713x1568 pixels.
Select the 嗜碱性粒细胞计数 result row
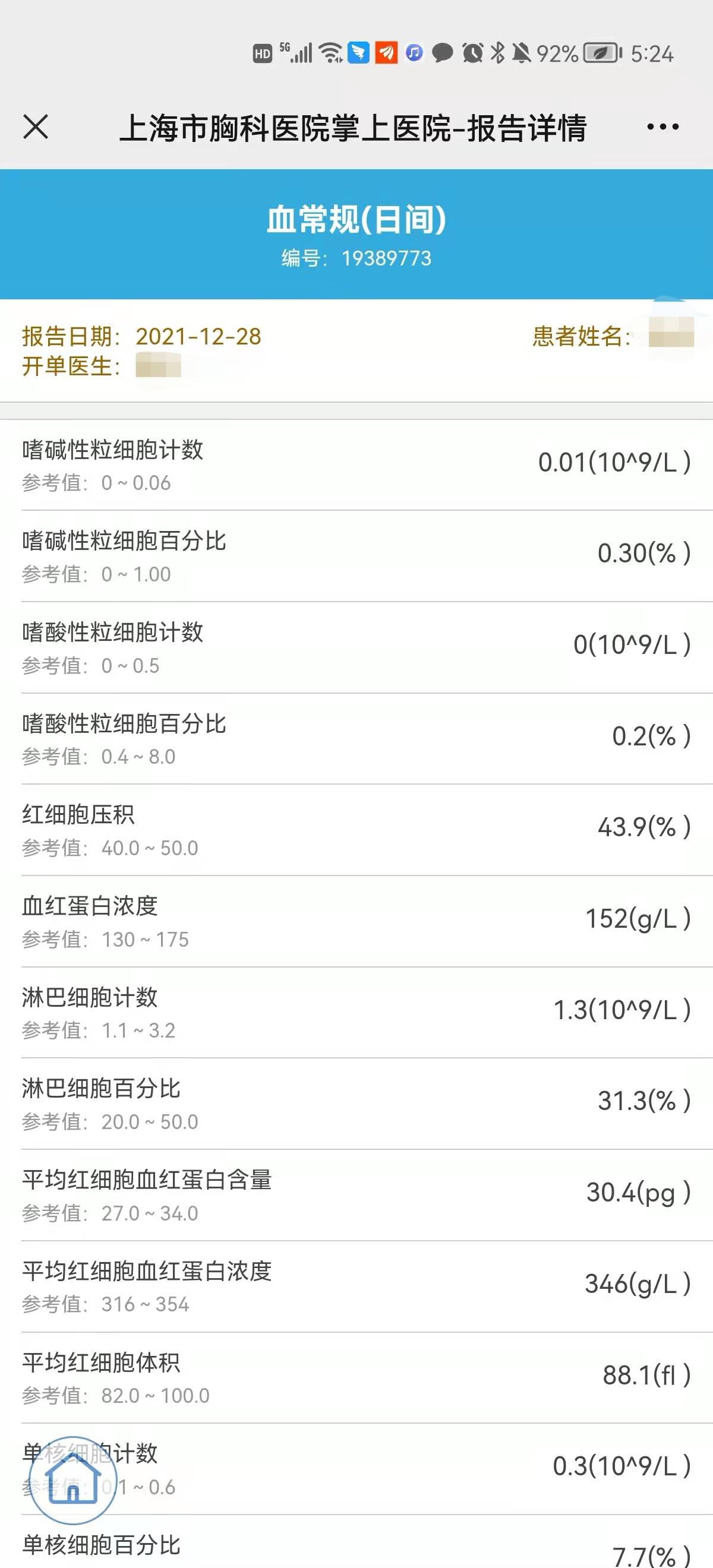coord(356,466)
